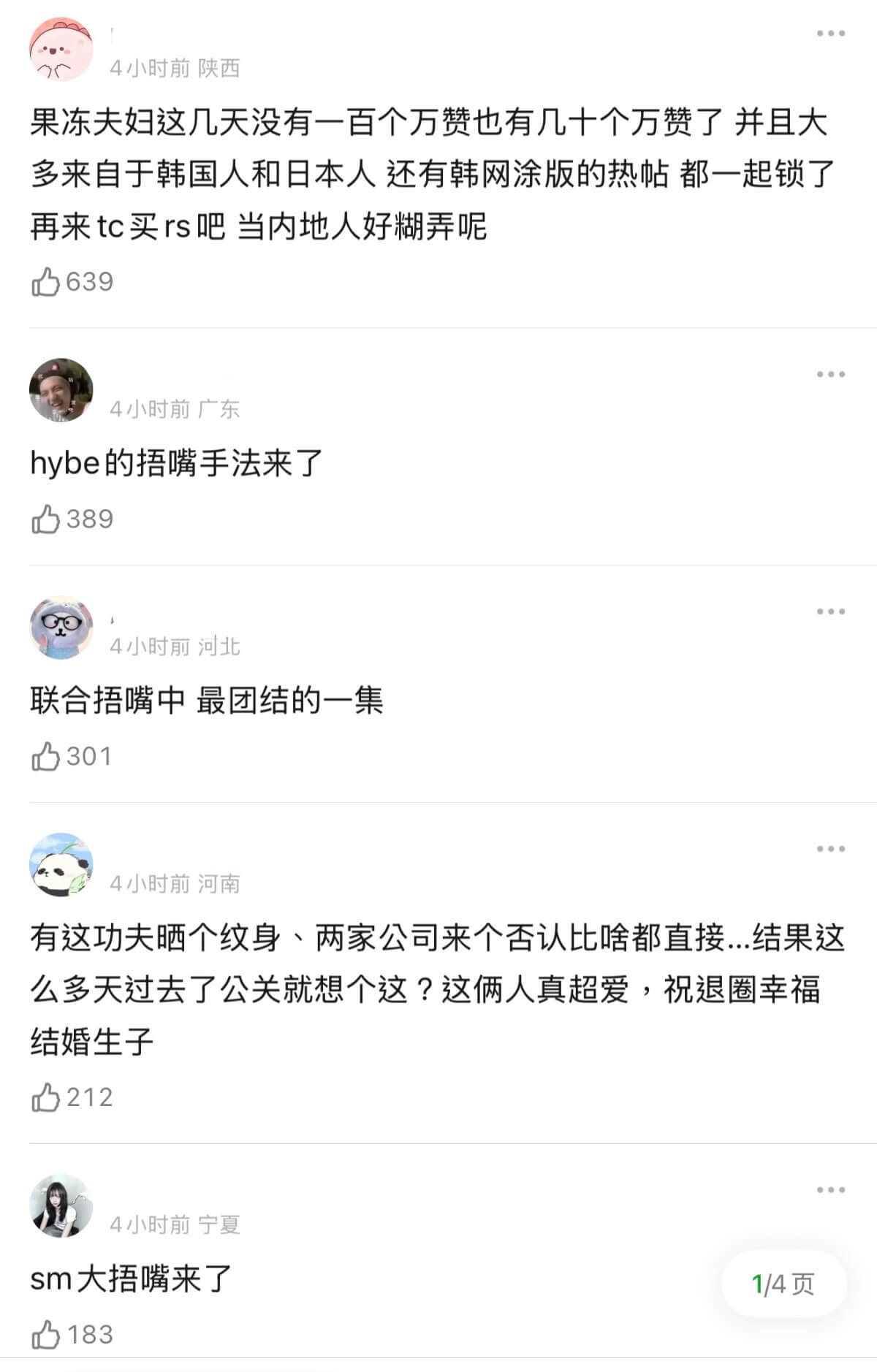Viewport: 877px width, 1372px height.
Task: Like the comment with 639 likes
Action: 45,282
